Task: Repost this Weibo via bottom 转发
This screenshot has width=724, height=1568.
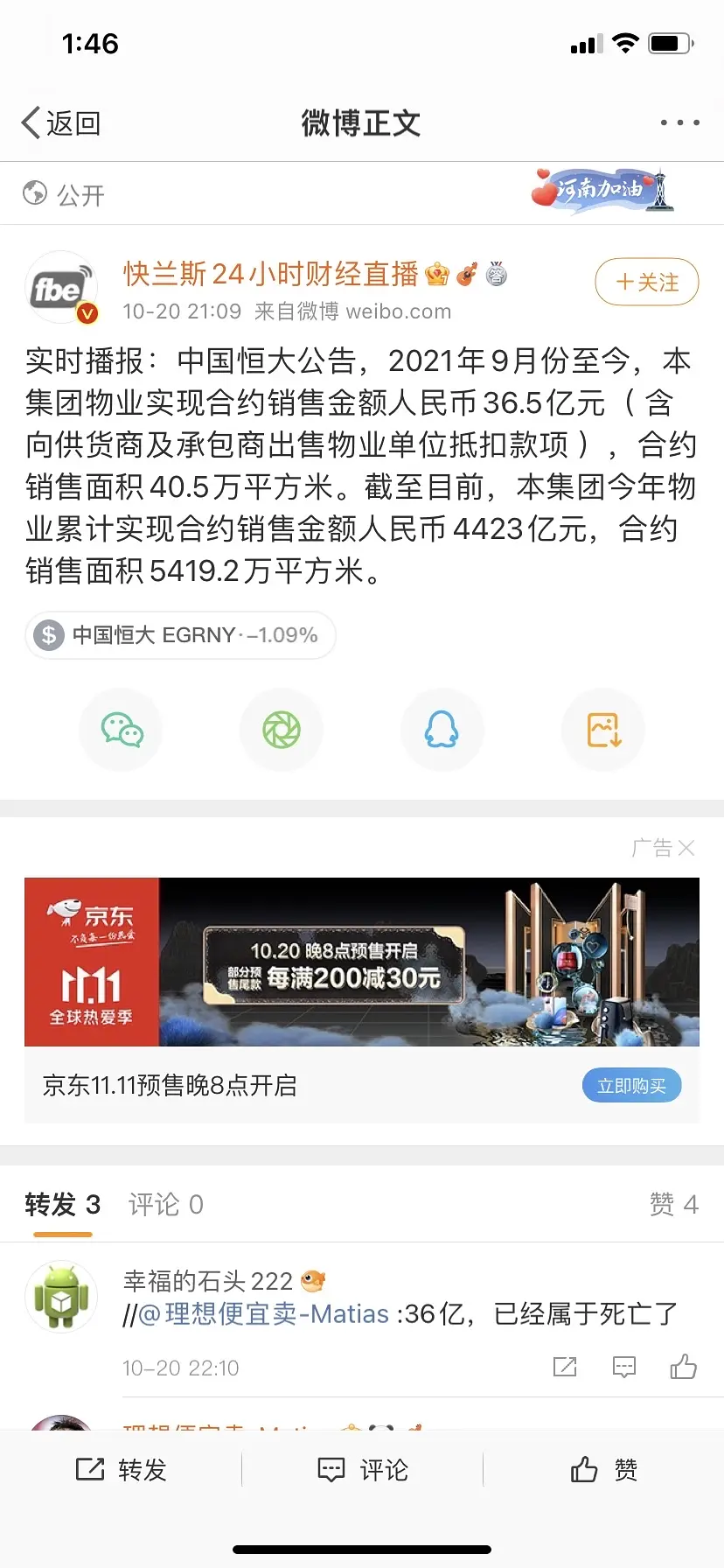Action: [x=122, y=1470]
